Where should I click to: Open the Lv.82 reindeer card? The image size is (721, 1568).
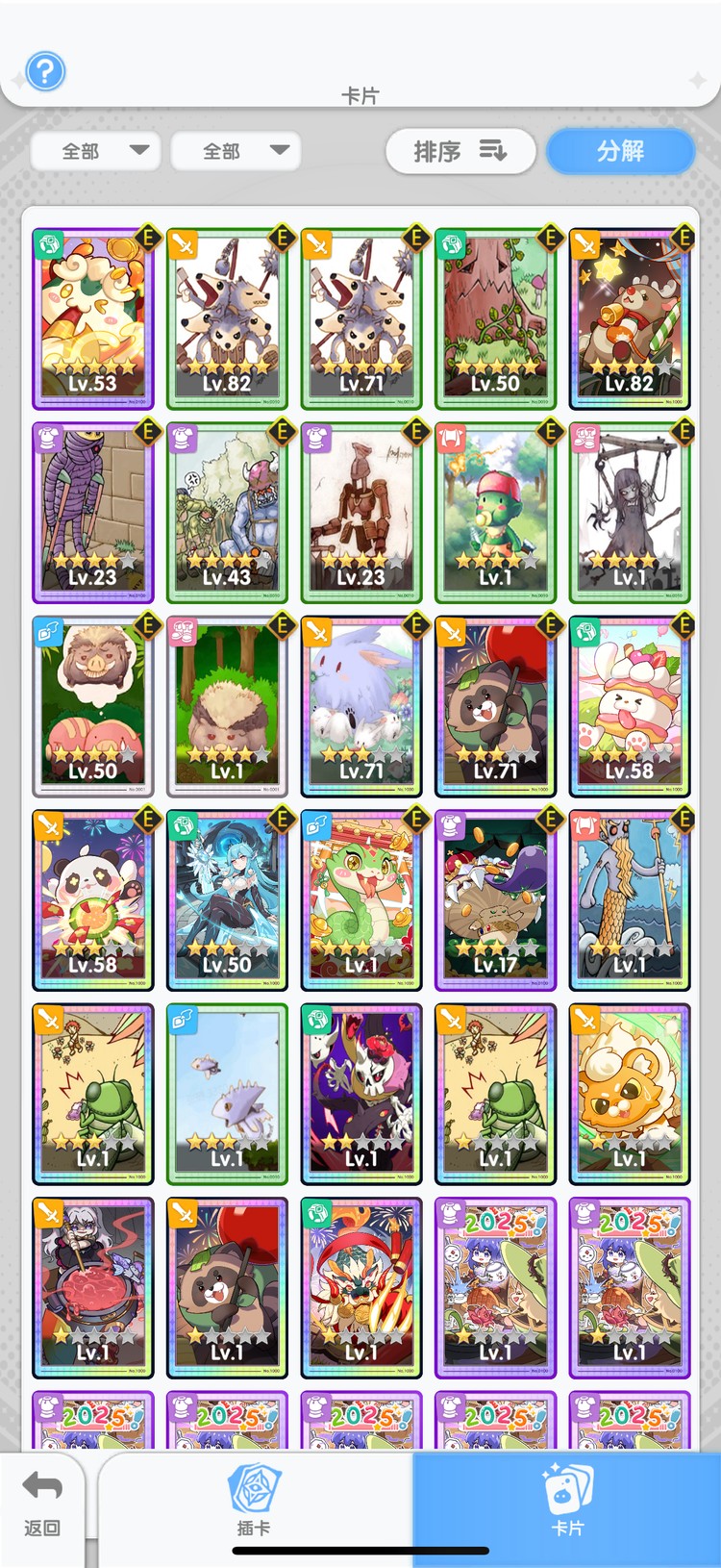tap(630, 317)
